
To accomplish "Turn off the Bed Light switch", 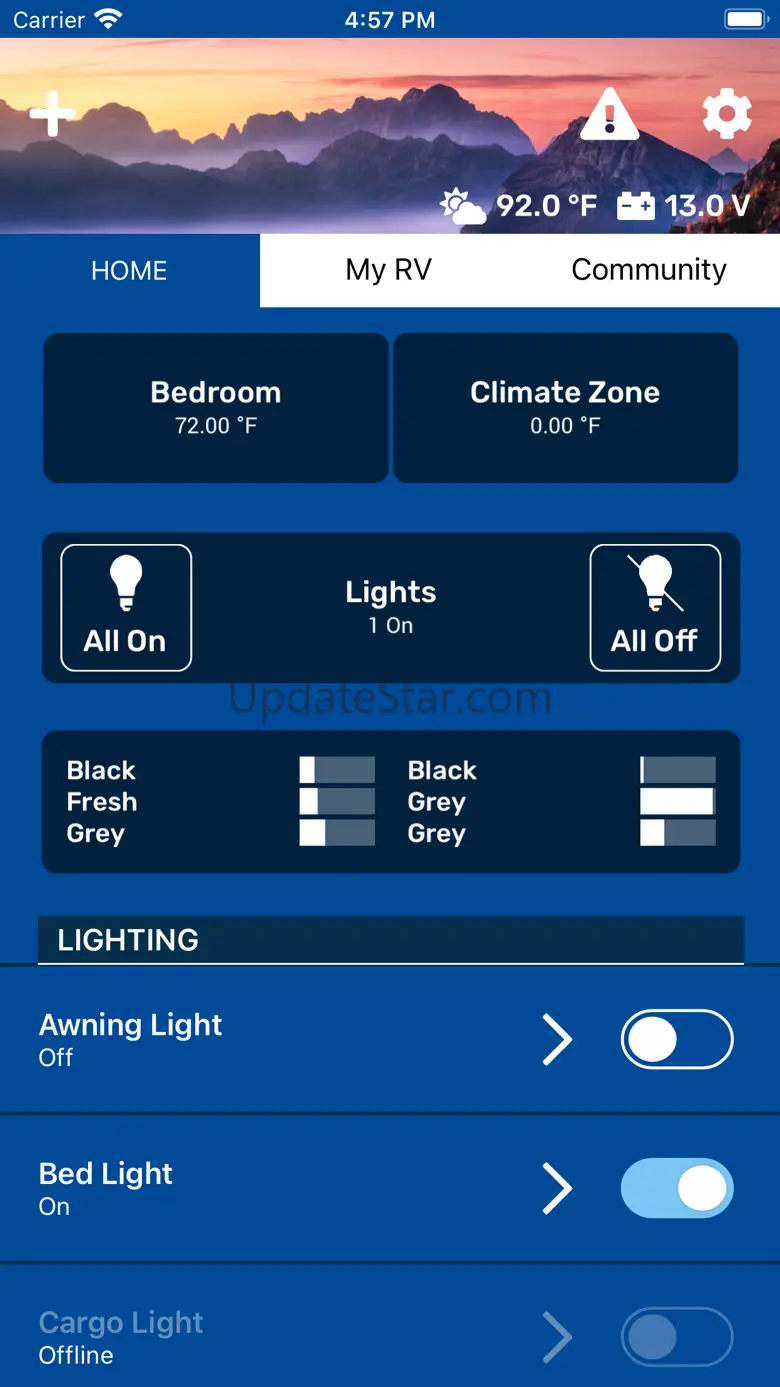I will pyautogui.click(x=677, y=1189).
